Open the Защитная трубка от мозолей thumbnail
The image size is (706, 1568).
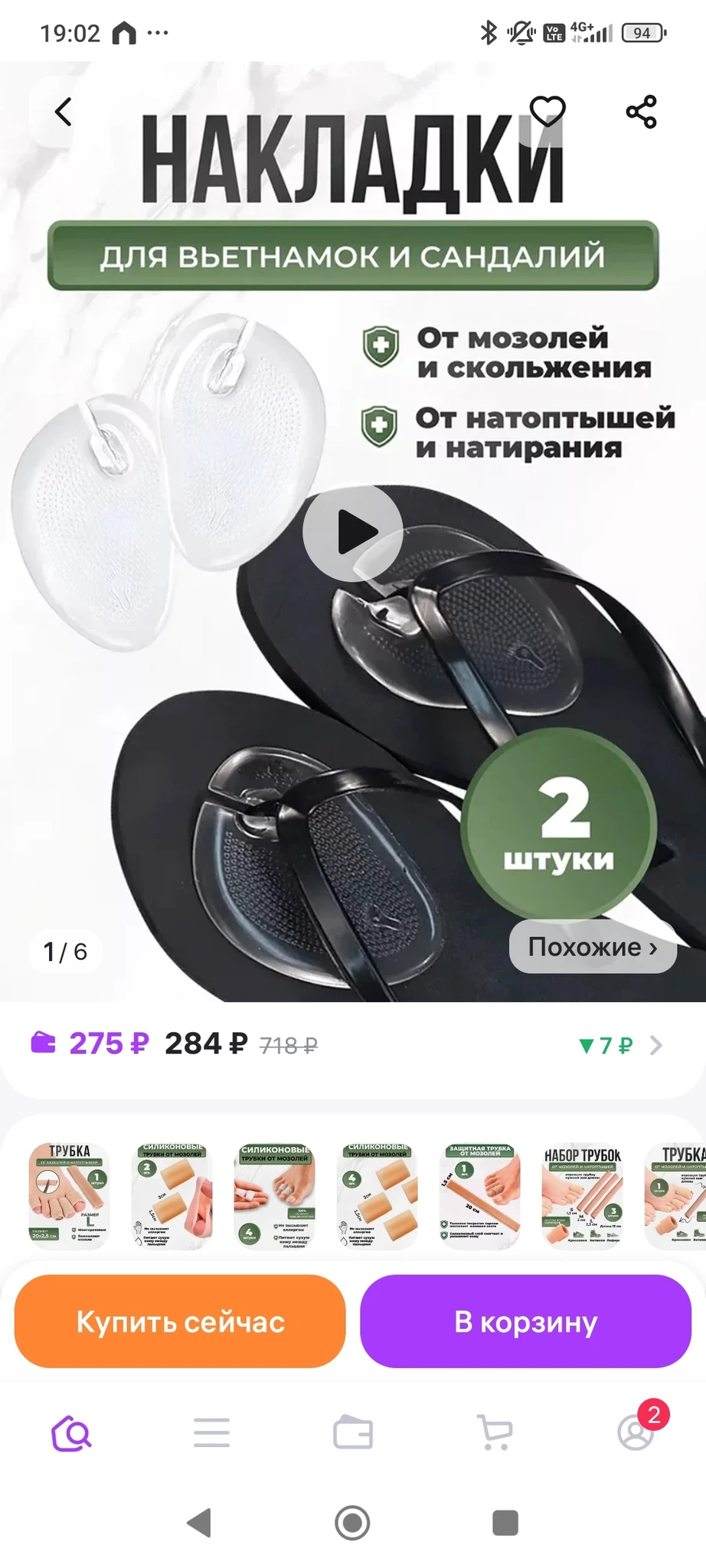pos(480,1196)
